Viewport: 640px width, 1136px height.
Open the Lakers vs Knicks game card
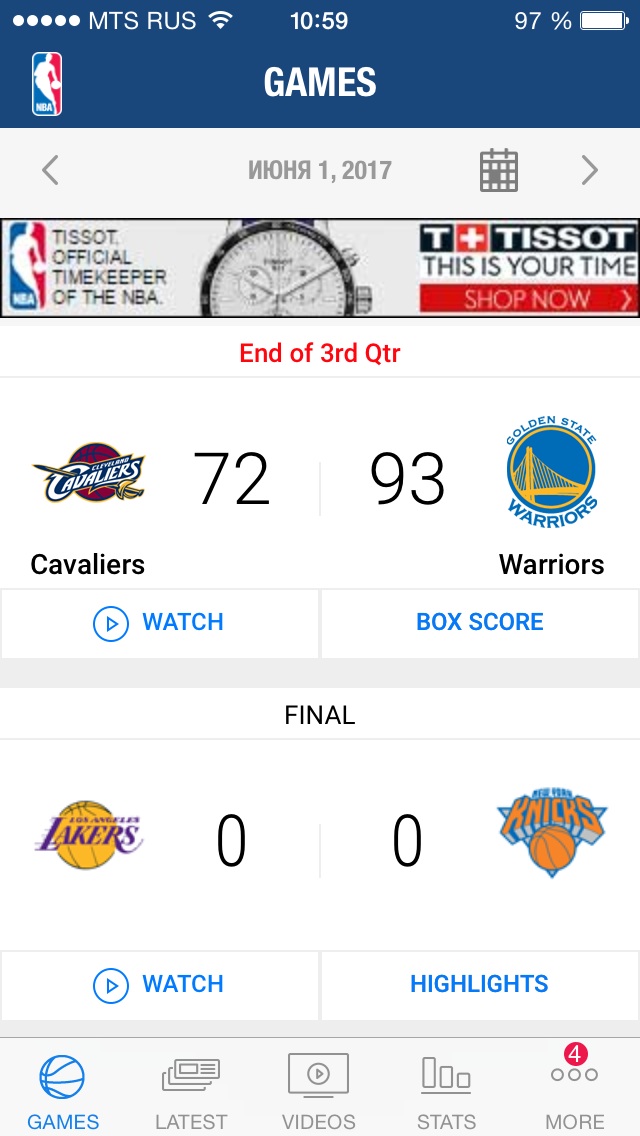(x=320, y=844)
